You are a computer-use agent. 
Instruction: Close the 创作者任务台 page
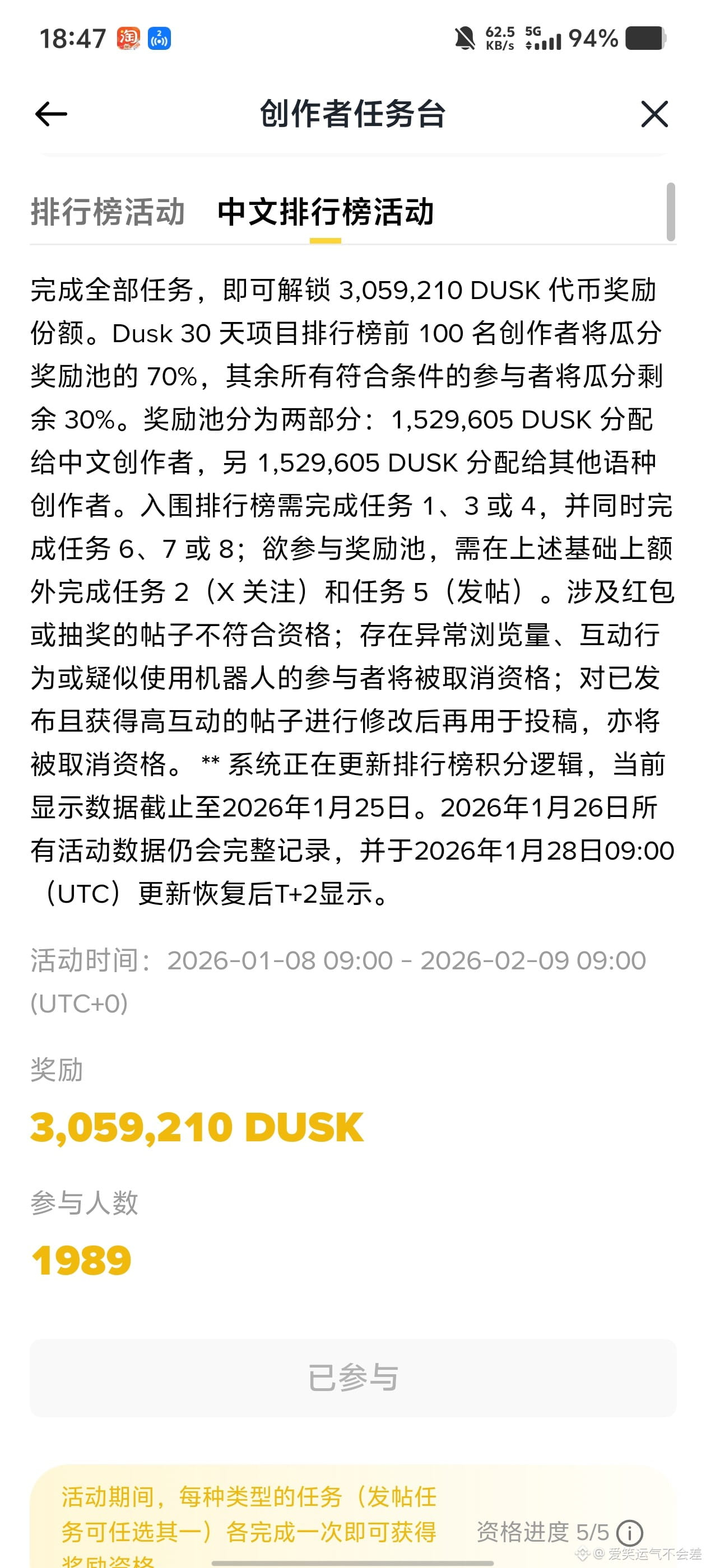pos(654,114)
